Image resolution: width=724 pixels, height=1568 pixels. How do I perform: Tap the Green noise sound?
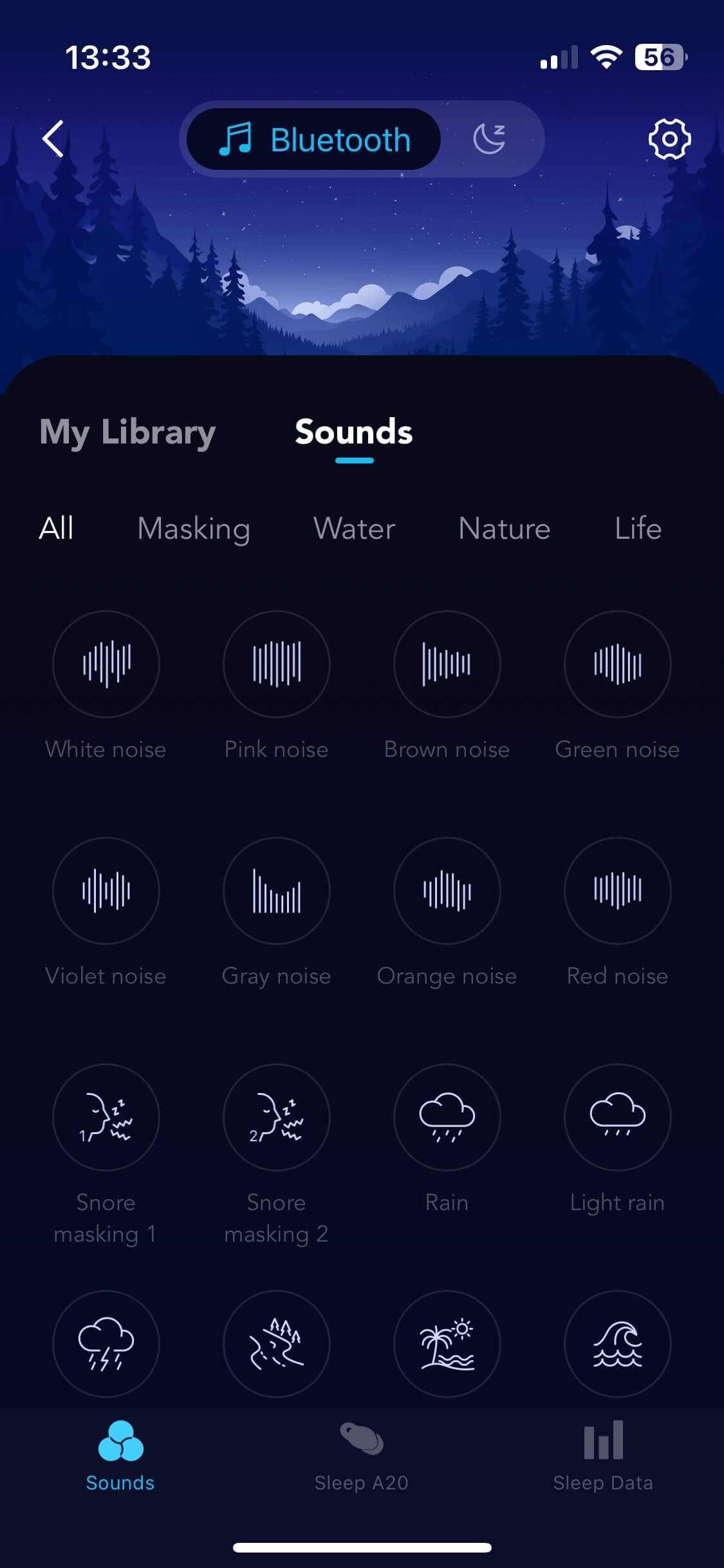click(x=618, y=664)
